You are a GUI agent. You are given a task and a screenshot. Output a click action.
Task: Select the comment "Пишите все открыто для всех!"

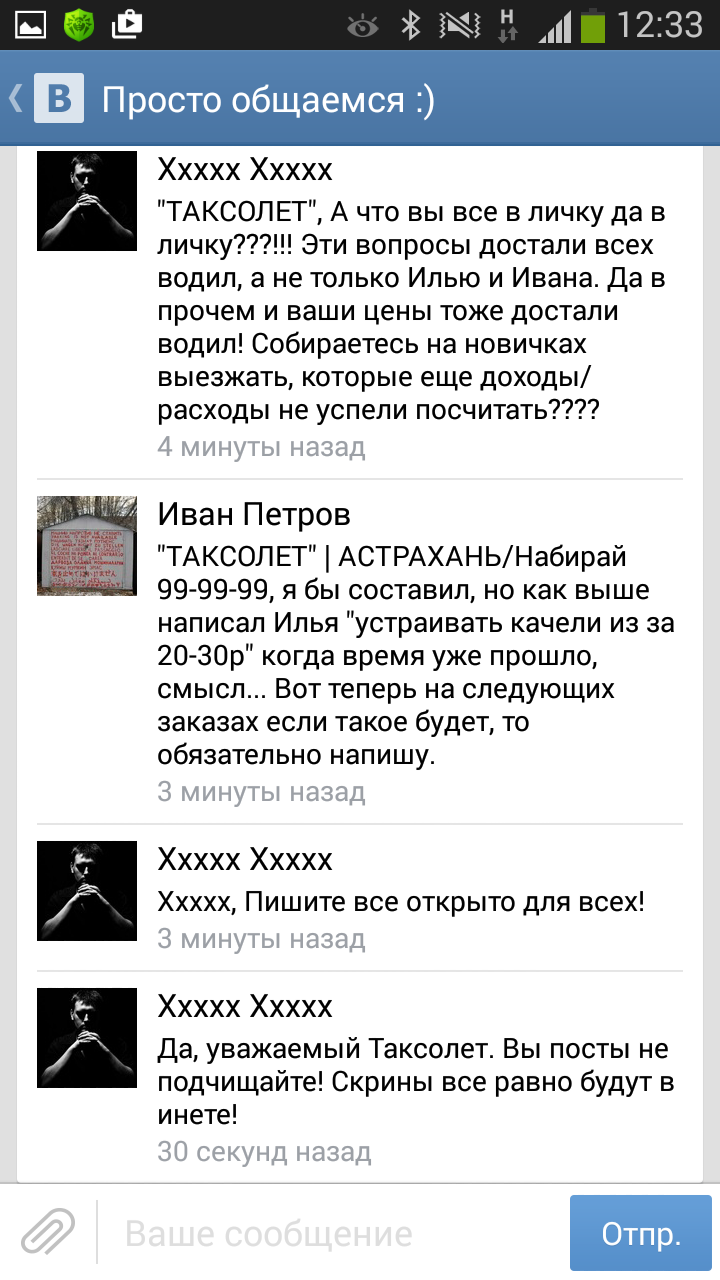(360, 897)
